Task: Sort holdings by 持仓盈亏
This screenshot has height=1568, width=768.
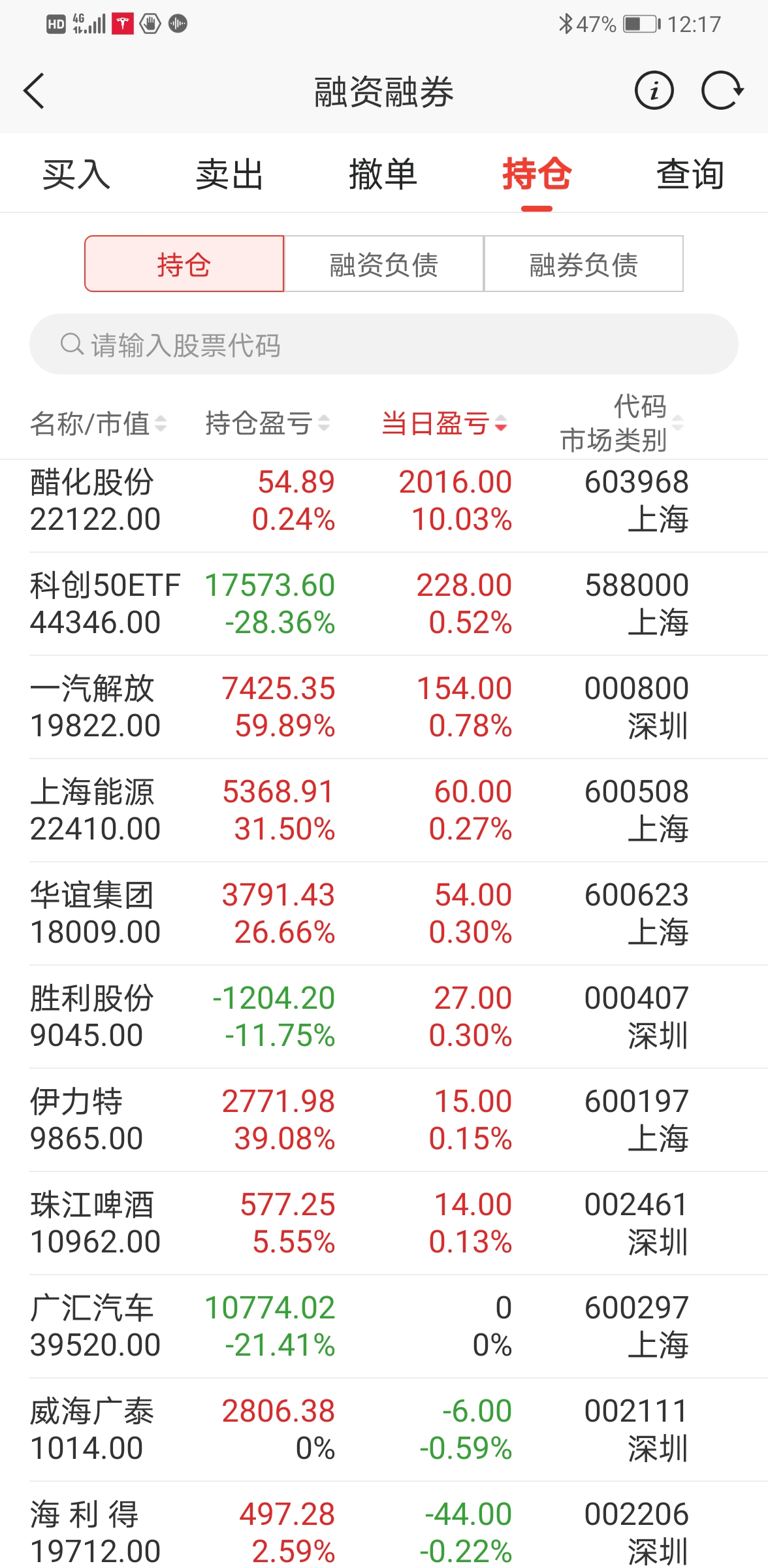Action: pos(267,423)
